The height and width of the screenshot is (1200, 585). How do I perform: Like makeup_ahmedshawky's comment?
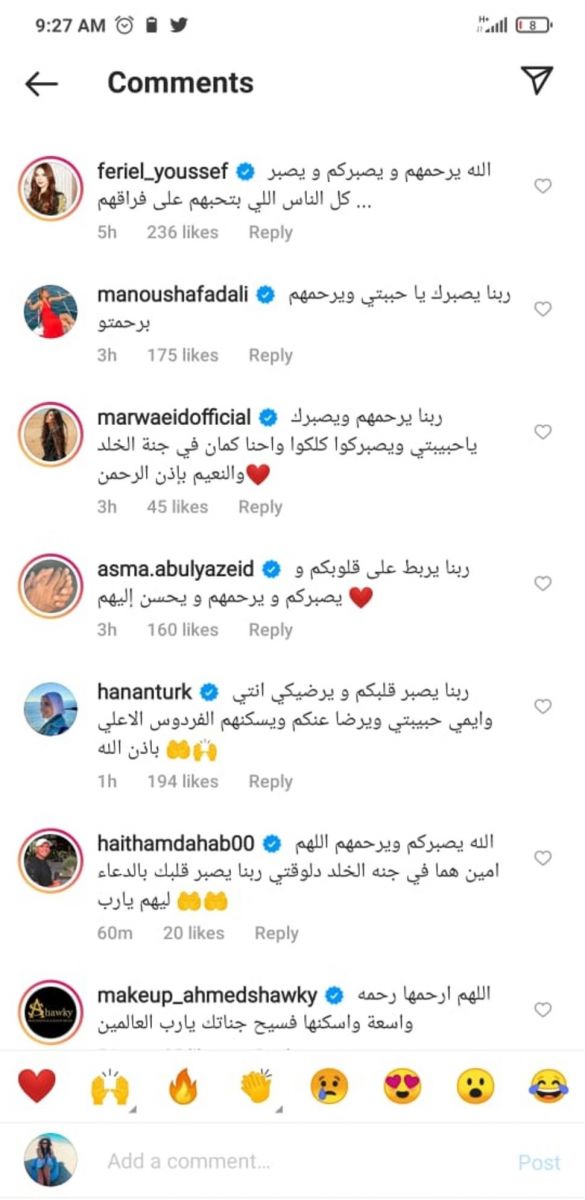(x=544, y=1010)
